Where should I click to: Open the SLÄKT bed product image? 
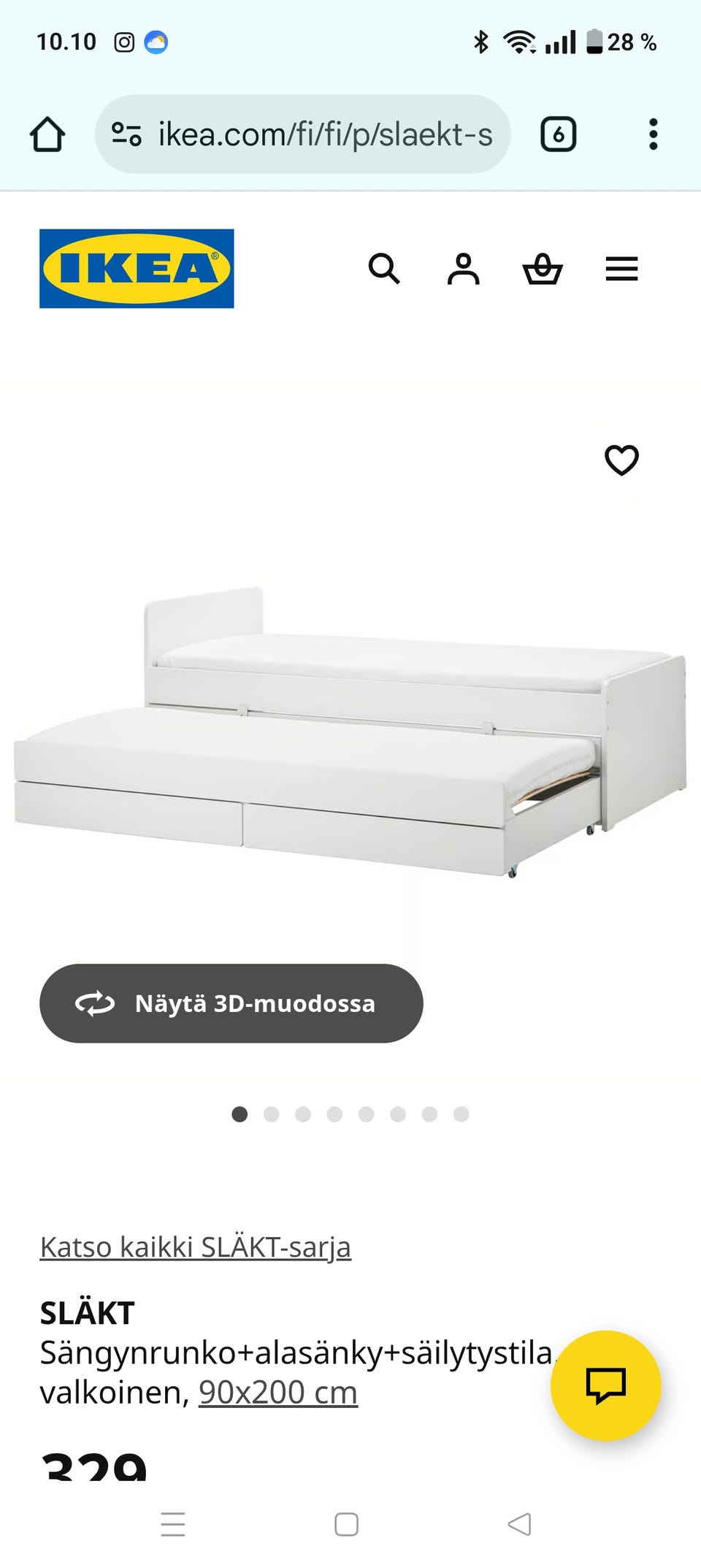tap(350, 731)
